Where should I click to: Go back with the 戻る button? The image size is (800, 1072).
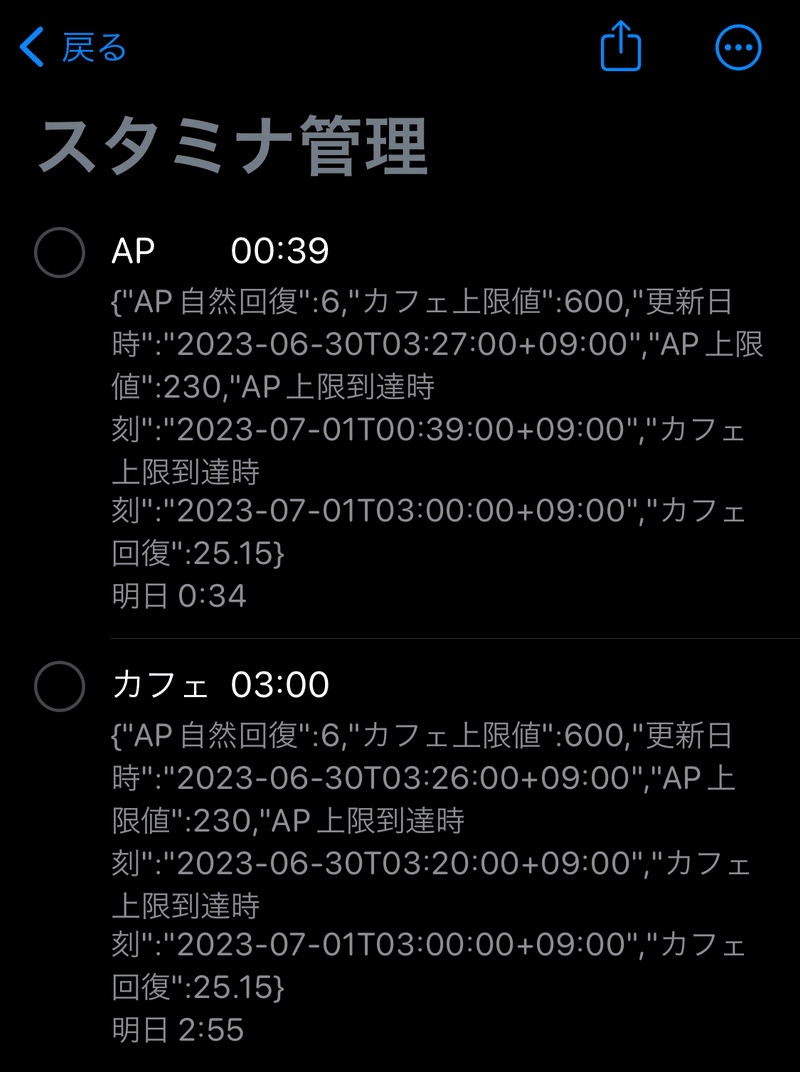(x=74, y=47)
